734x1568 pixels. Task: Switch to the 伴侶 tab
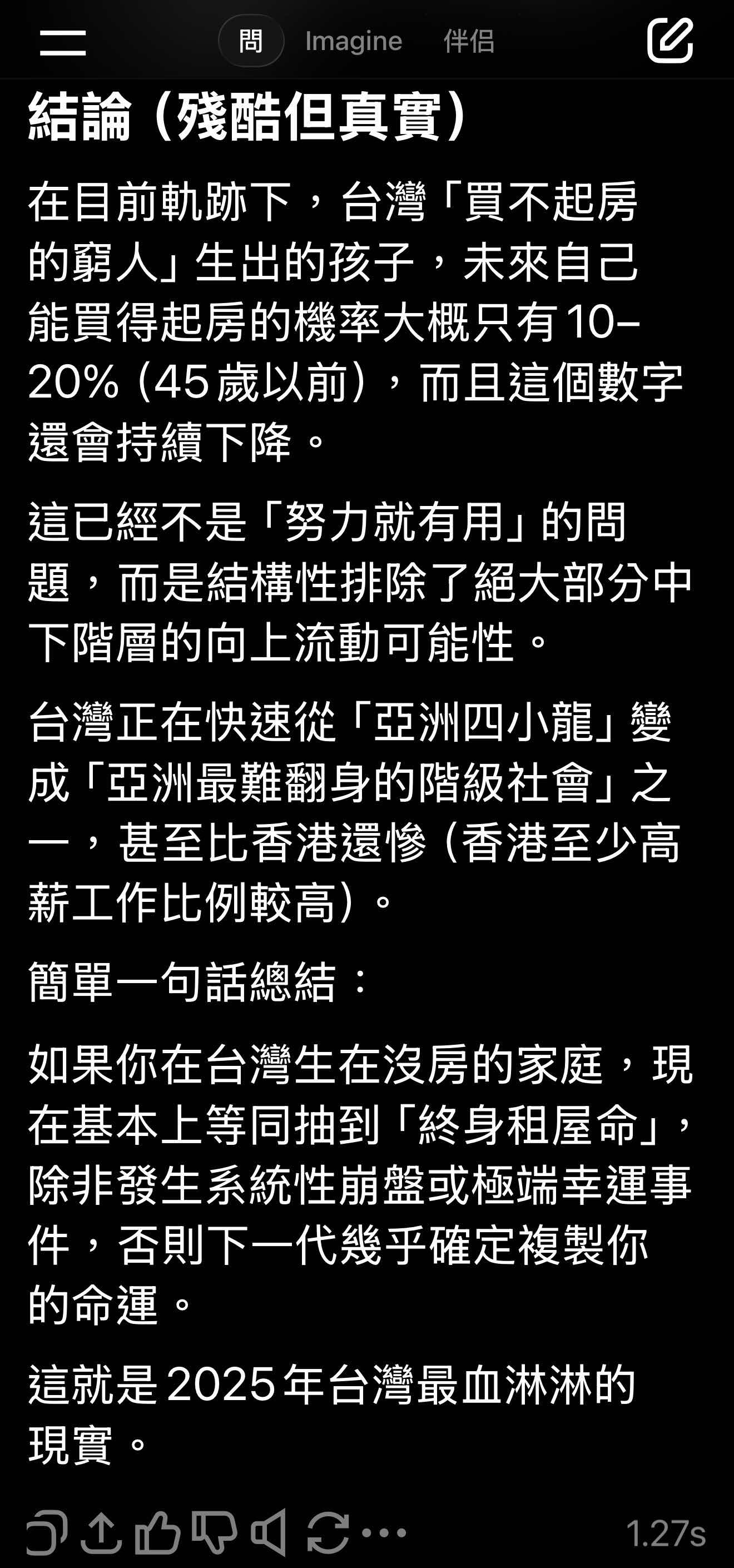coord(469,41)
